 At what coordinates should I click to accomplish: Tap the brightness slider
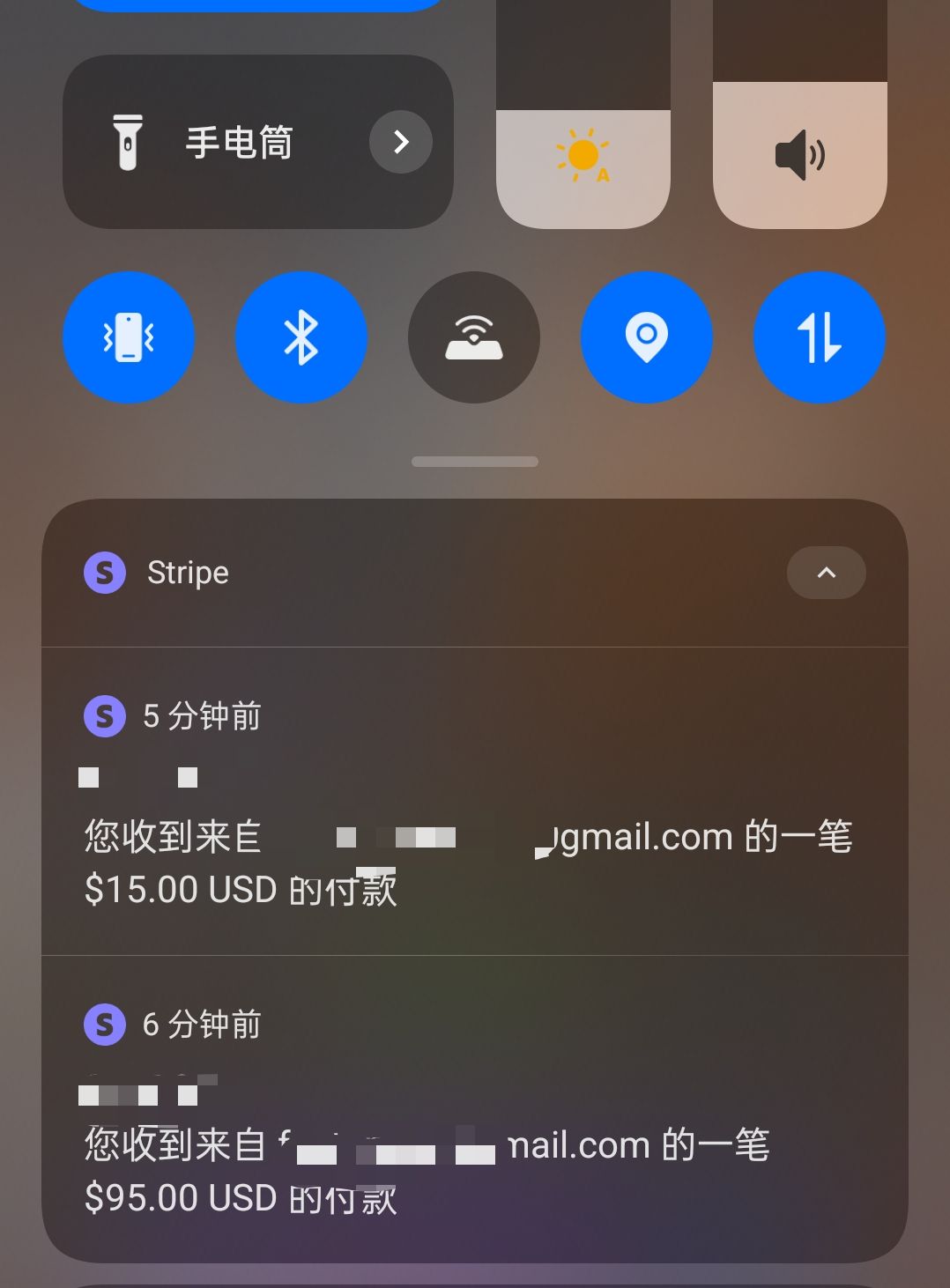[583, 113]
